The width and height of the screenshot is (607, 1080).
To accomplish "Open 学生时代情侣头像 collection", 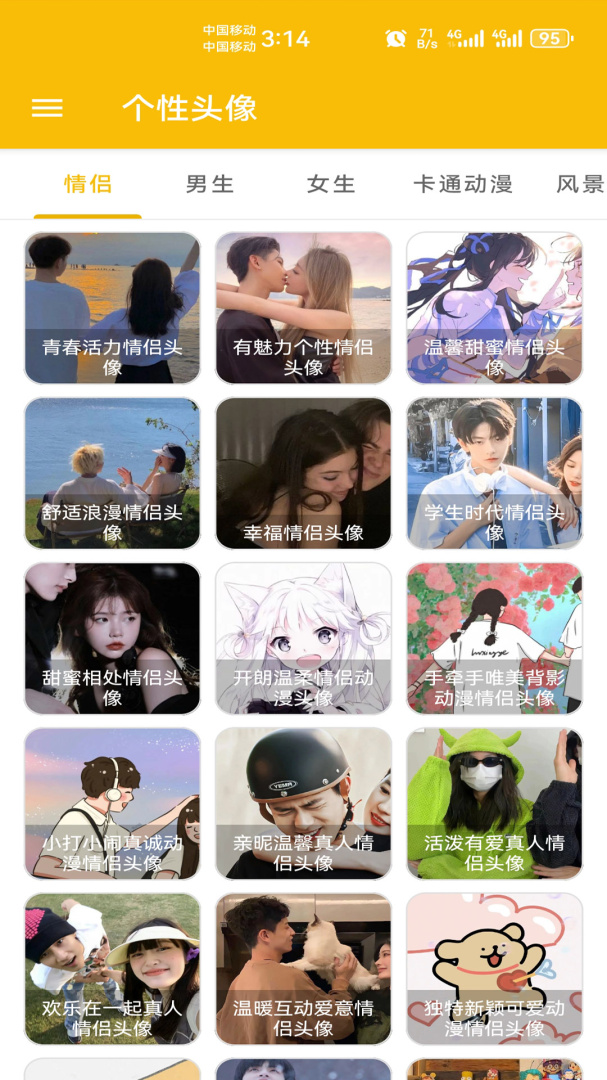I will coord(494,473).
